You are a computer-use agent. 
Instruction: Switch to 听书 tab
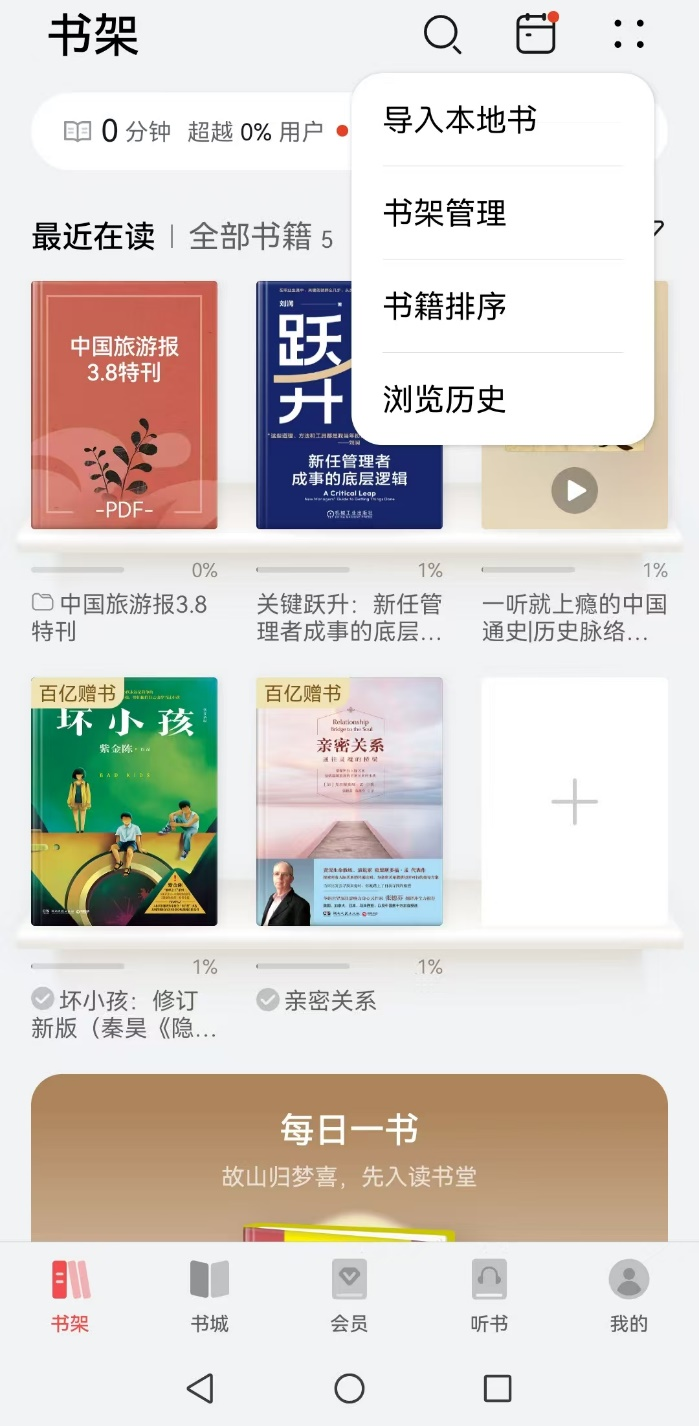coord(489,1297)
